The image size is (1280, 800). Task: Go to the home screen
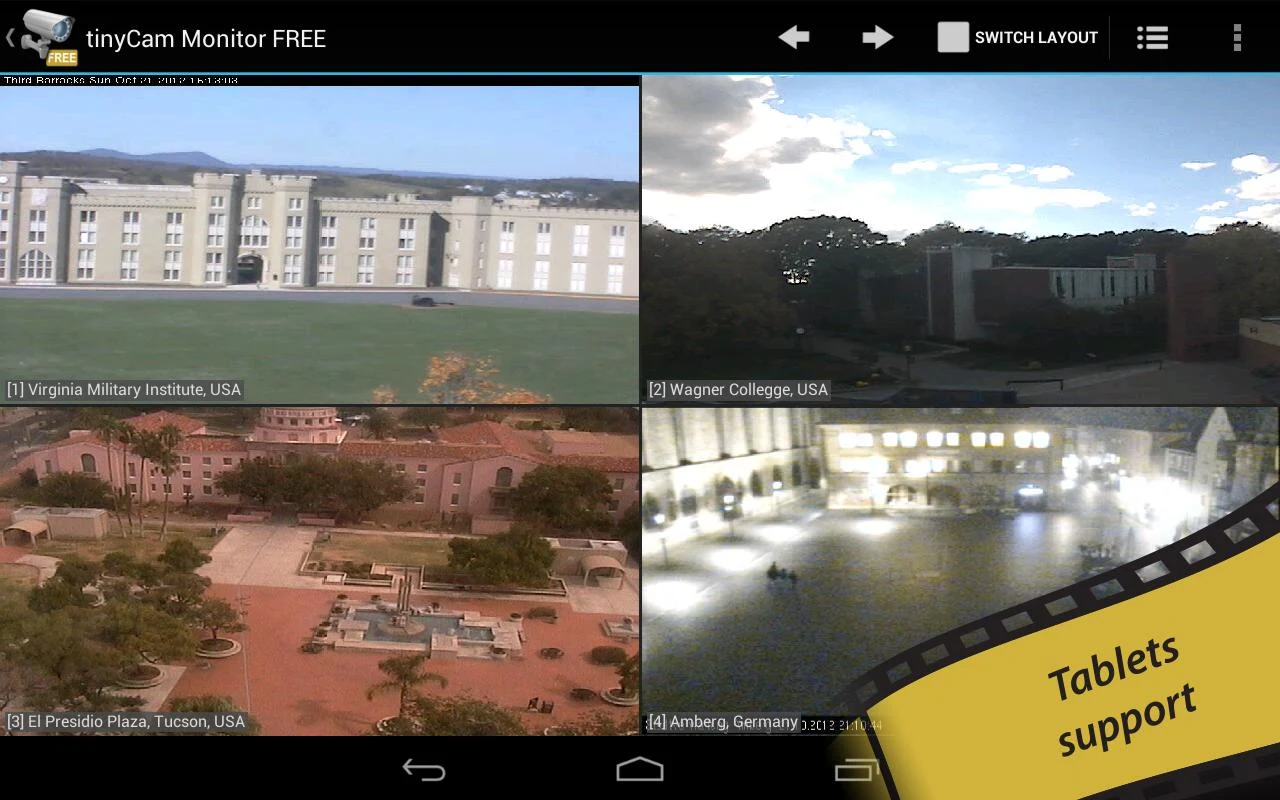coord(640,769)
